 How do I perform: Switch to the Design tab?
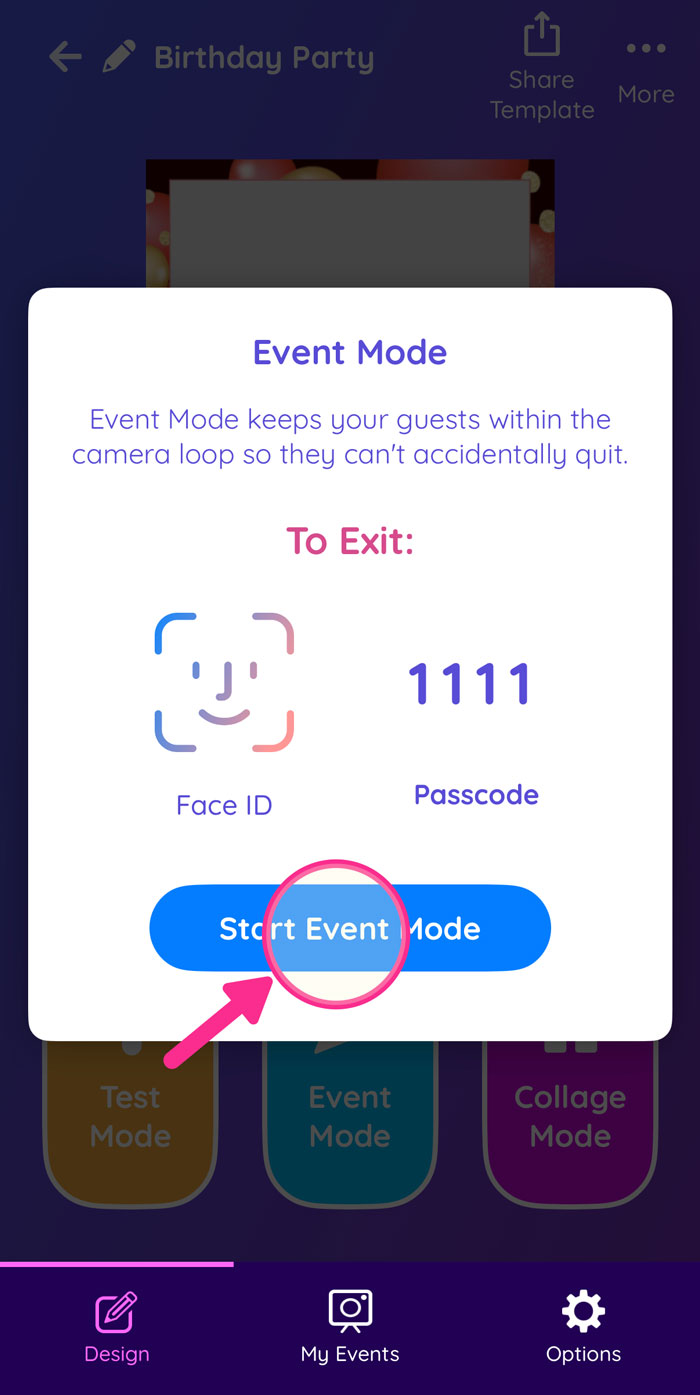click(x=116, y=1327)
